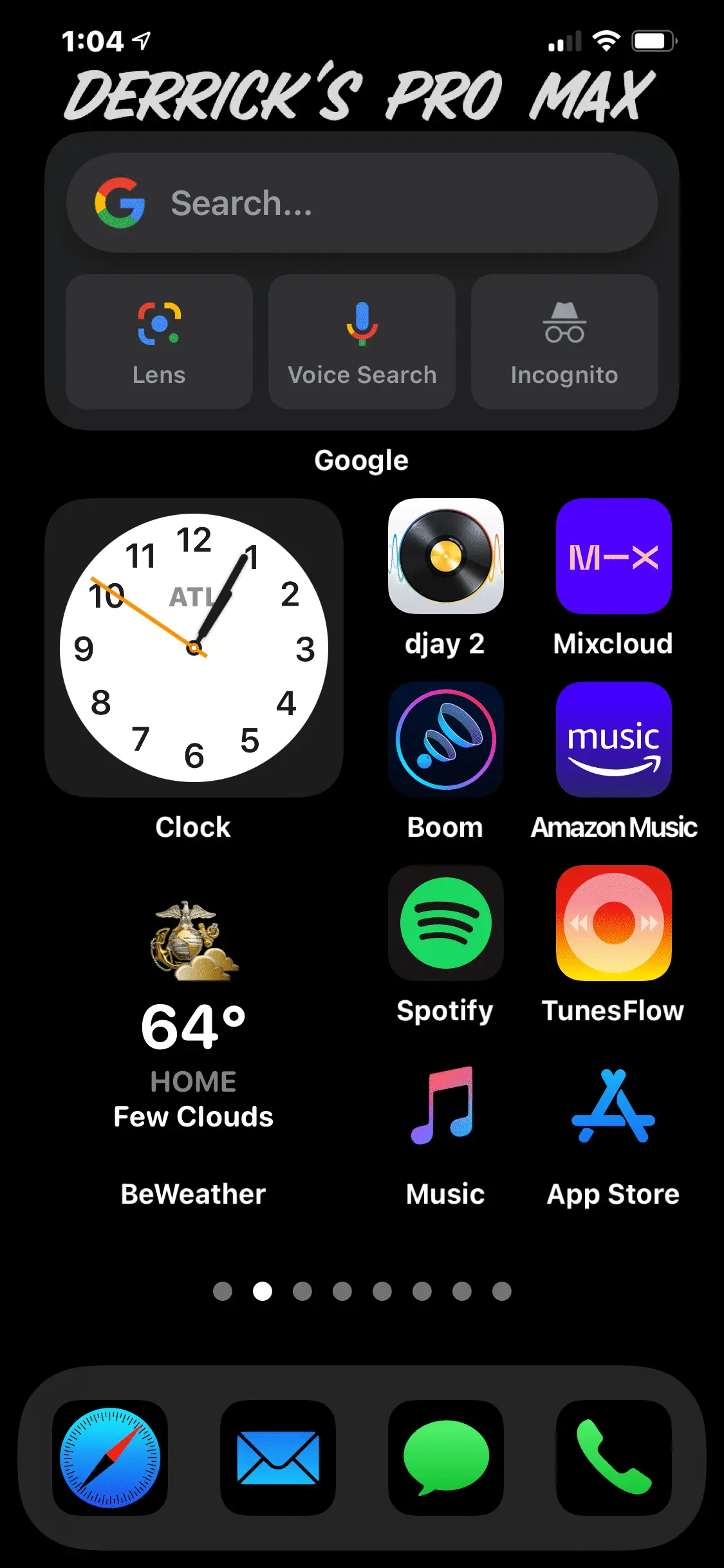Launch the djay 2 app
Image resolution: width=724 pixels, height=1568 pixels.
445,556
